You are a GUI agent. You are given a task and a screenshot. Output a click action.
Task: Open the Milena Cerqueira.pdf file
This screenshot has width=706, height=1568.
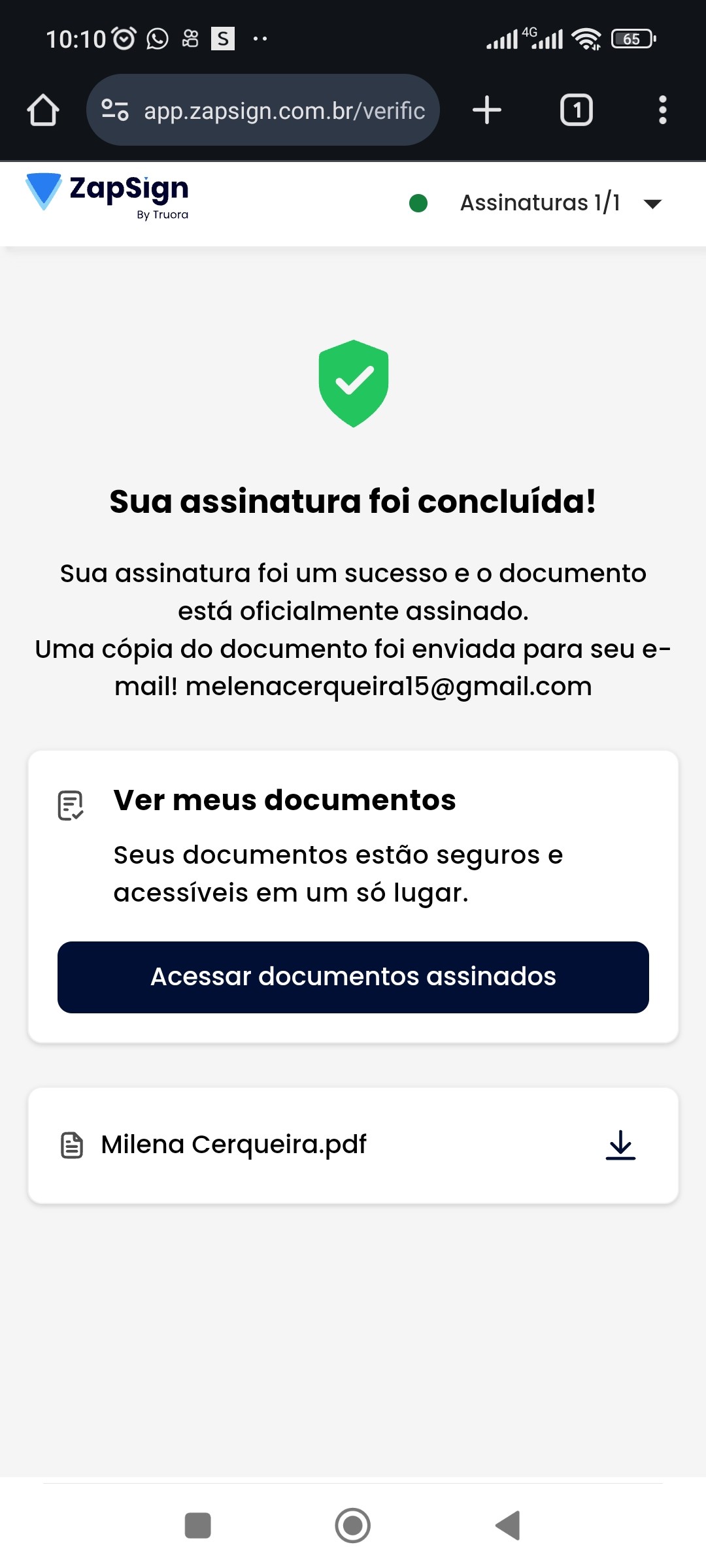coord(233,1145)
